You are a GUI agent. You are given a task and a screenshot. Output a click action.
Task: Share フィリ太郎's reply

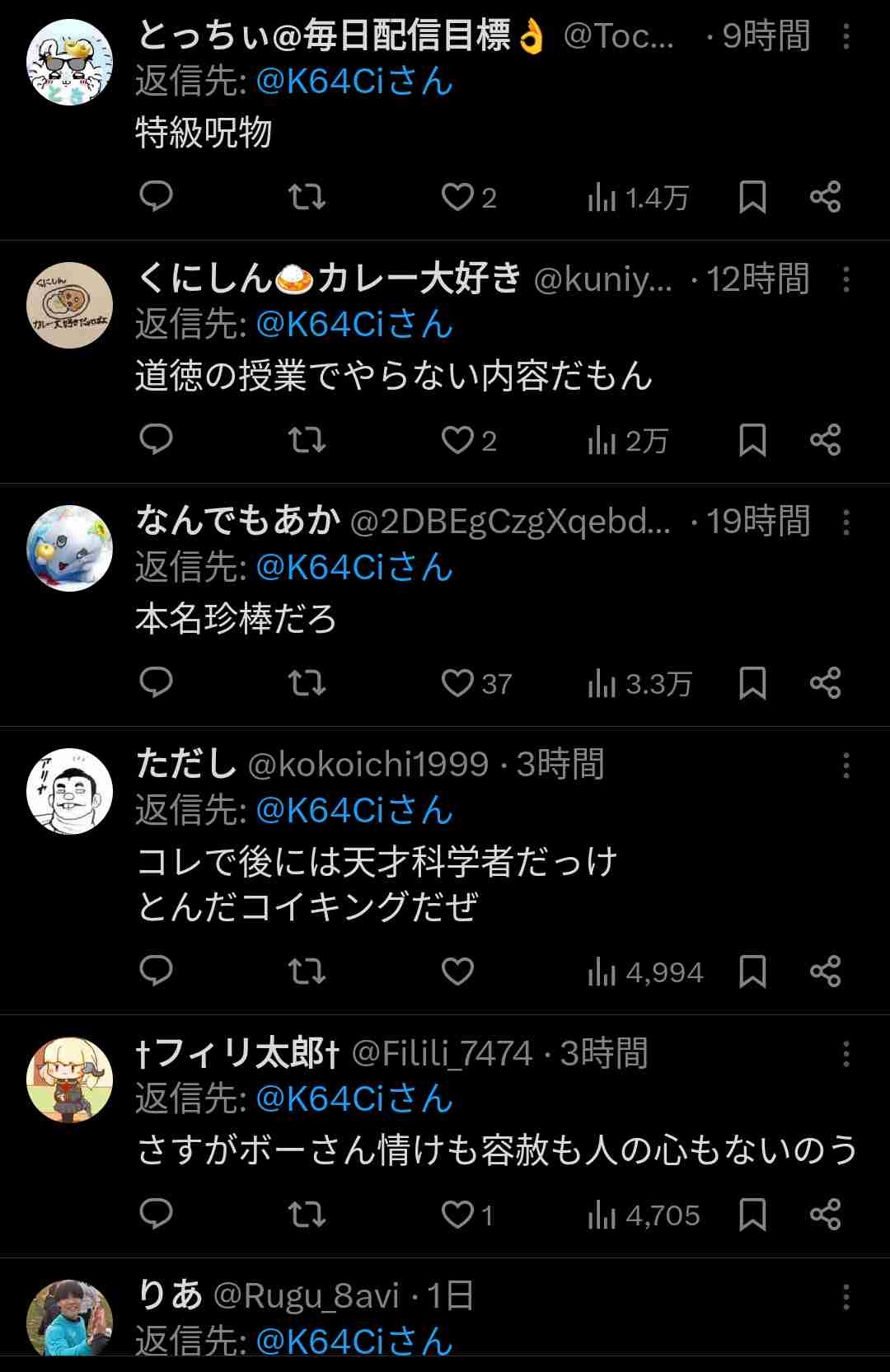point(825,1215)
